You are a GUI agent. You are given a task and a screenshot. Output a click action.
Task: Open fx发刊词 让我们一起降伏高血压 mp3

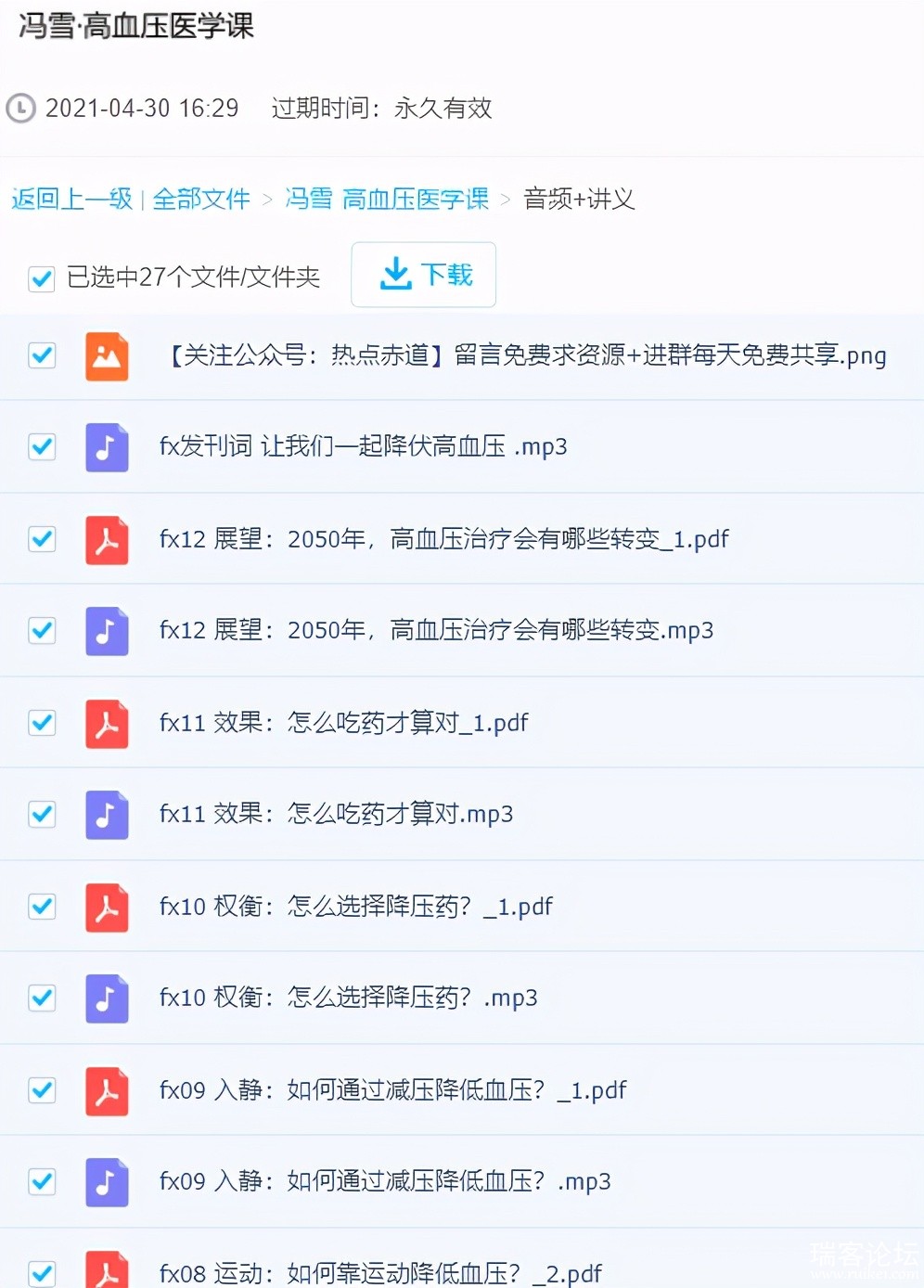pyautogui.click(x=363, y=447)
